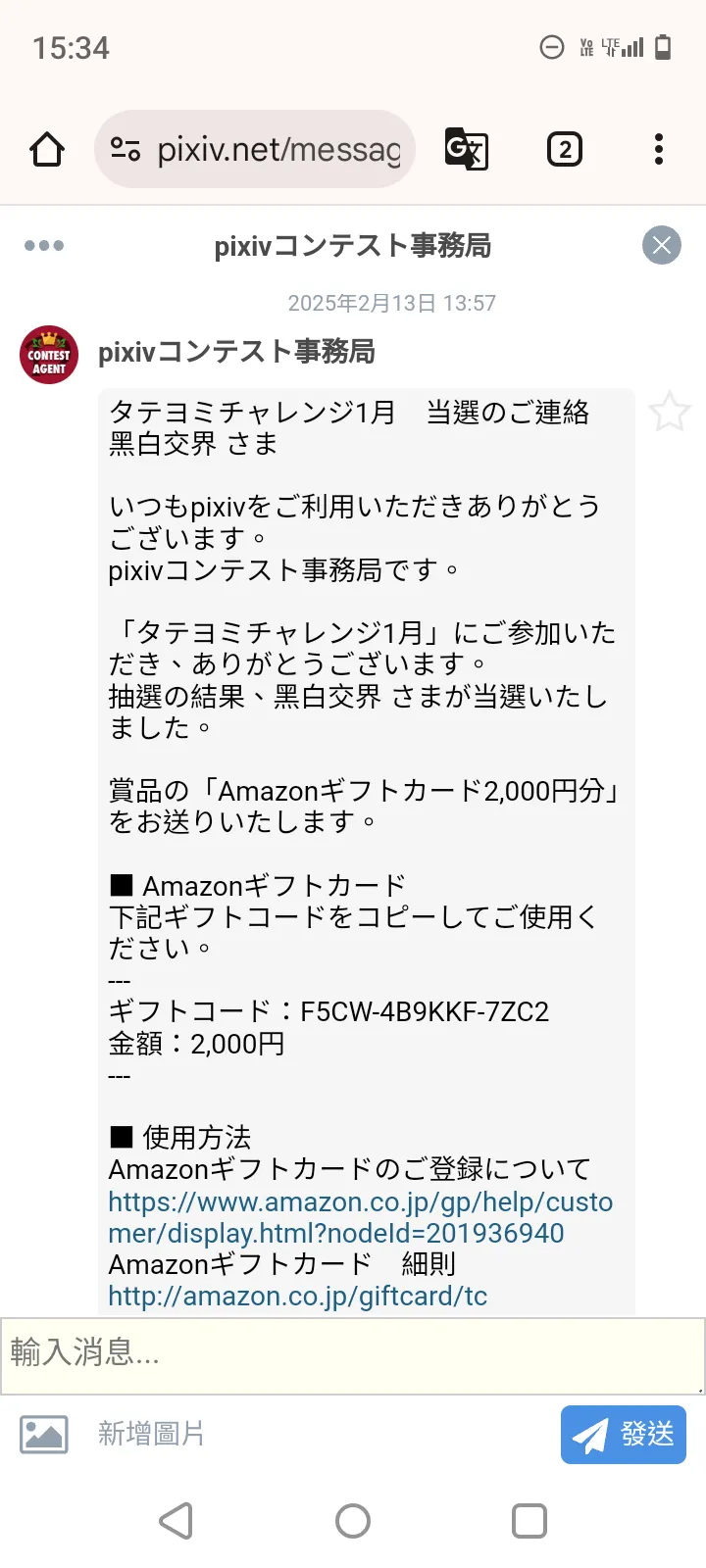The image size is (706, 1568).
Task: Open the tab switcher showing 2 tabs
Action: click(564, 150)
